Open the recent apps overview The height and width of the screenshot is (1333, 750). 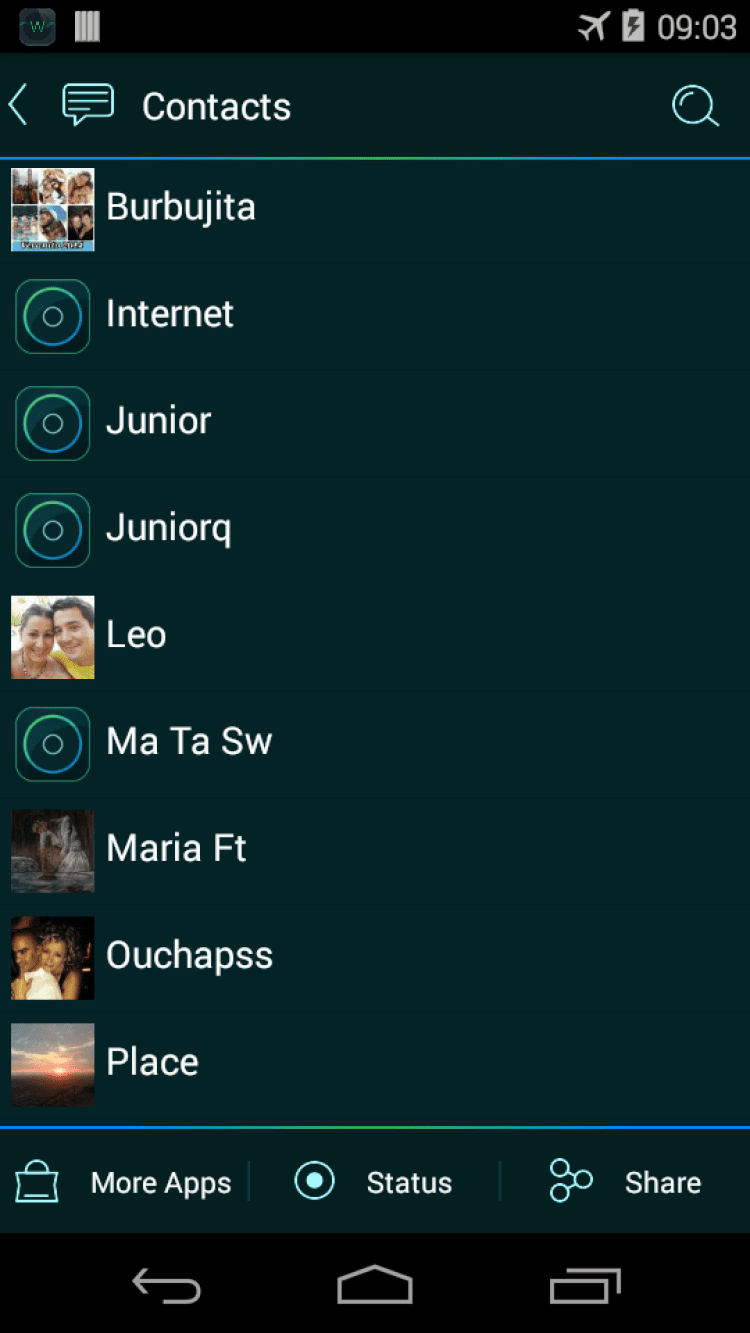585,1285
